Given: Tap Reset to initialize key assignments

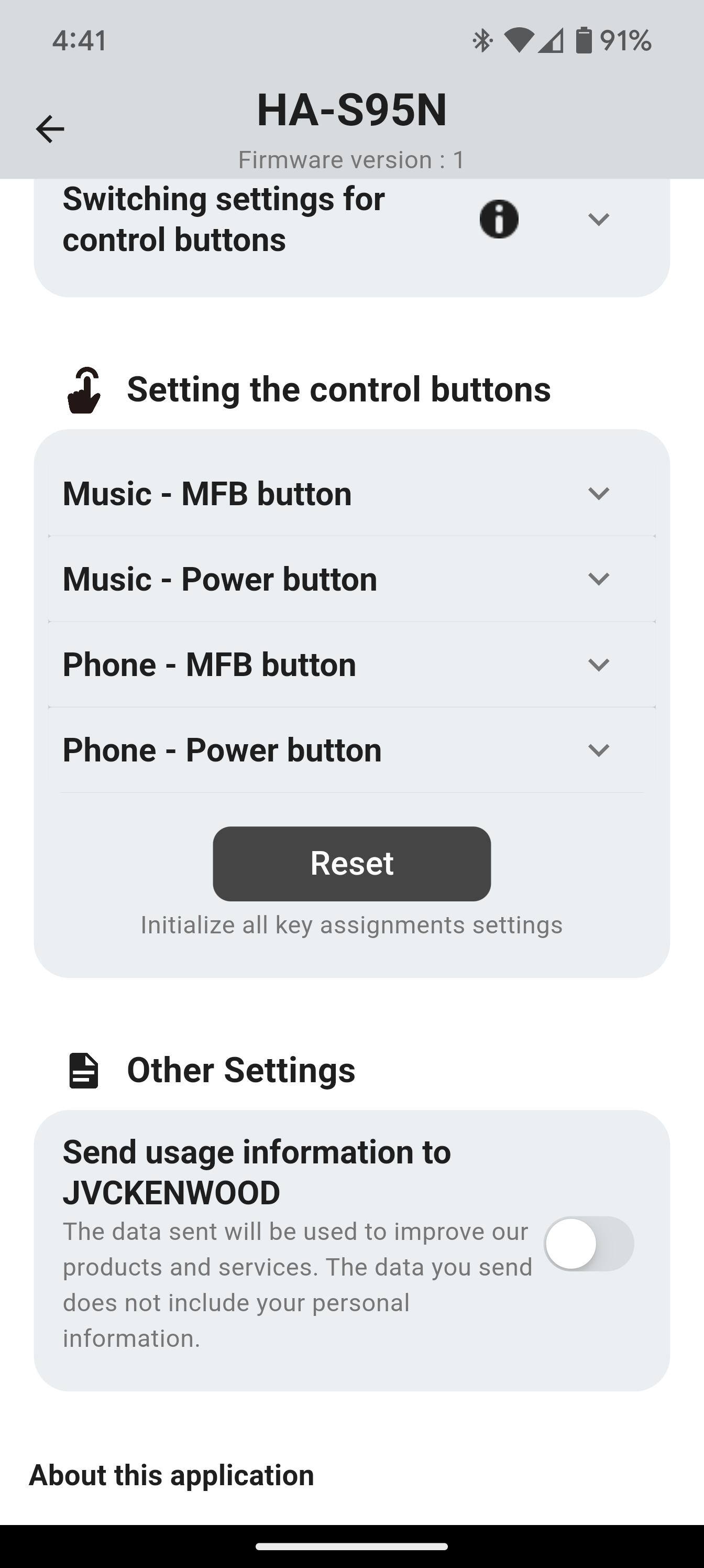Looking at the screenshot, I should tap(351, 863).
